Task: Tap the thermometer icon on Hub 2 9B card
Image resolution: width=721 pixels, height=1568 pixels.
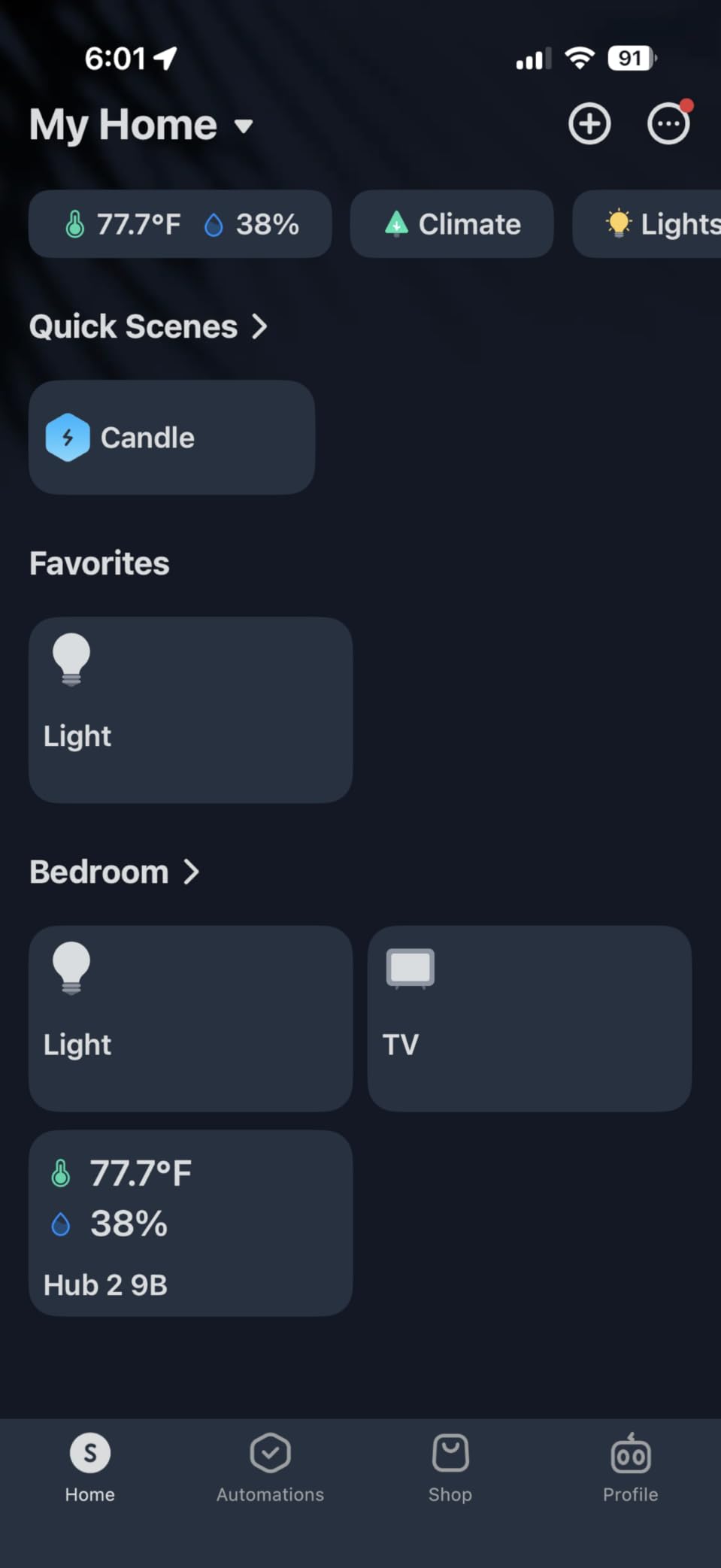Action: point(60,1170)
